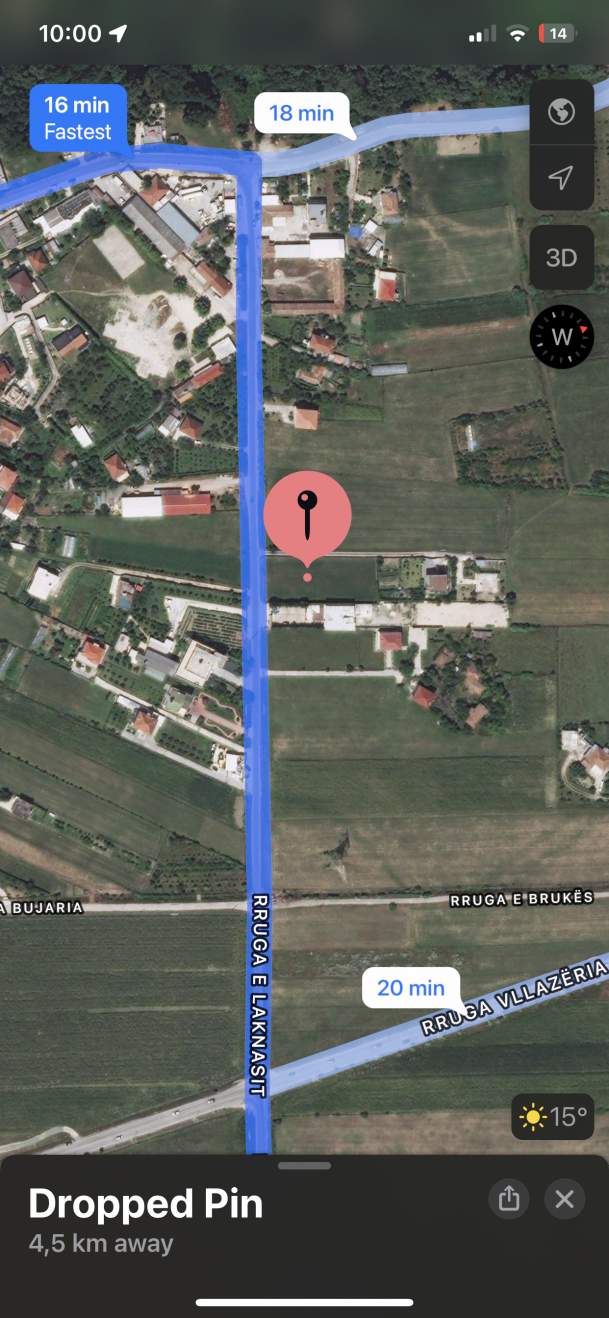This screenshot has height=1318, width=609.
Task: Open the map mode globe button
Action: 562,111
